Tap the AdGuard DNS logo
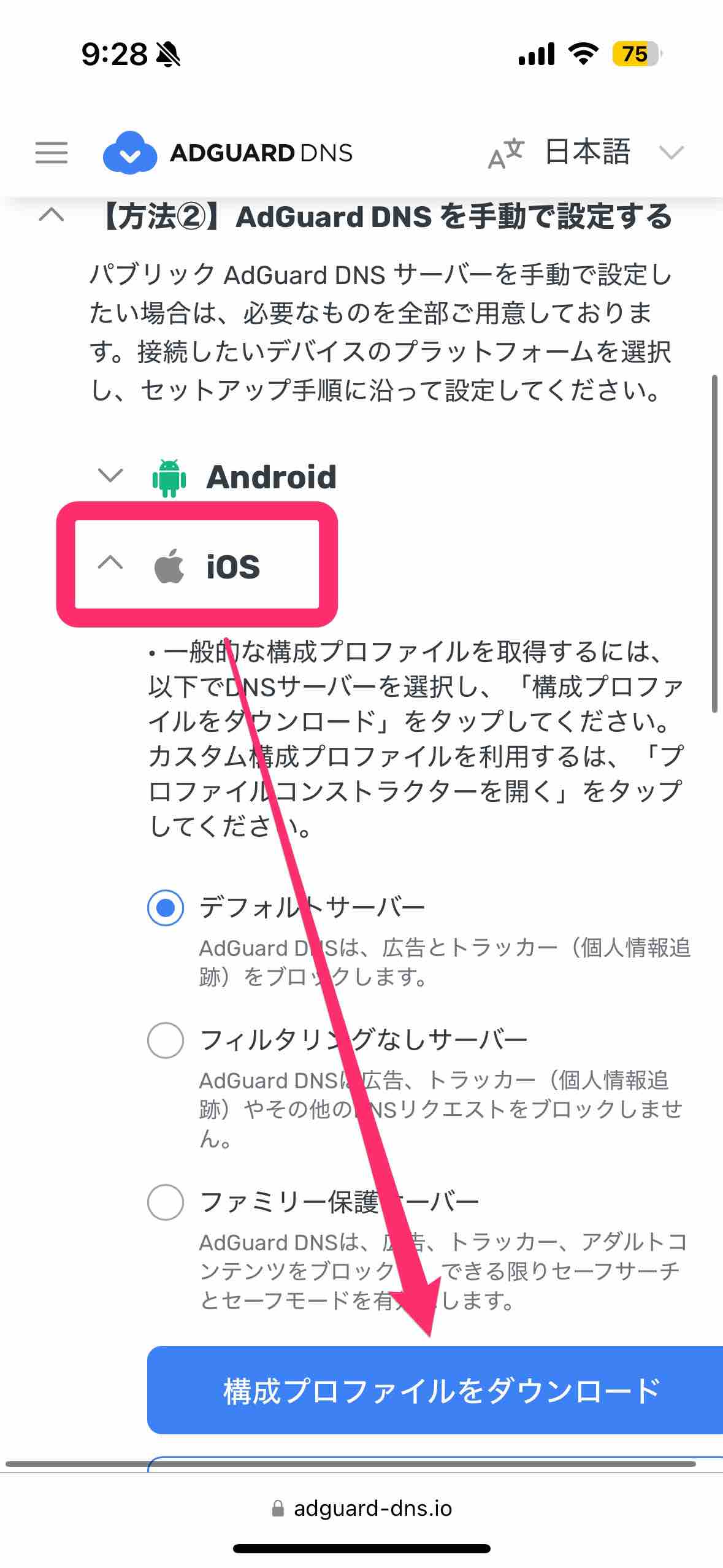Screen dimensions: 723x1568 point(228,153)
